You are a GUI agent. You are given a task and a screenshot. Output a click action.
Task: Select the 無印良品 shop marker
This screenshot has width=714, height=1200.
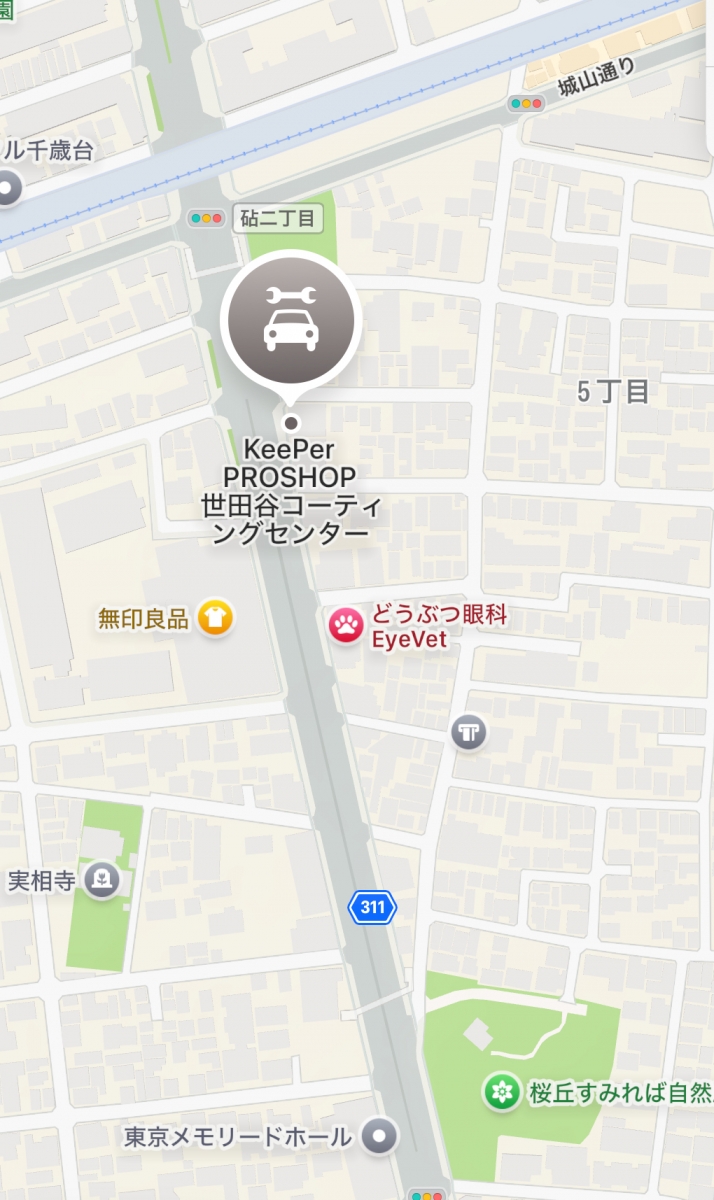click(214, 617)
